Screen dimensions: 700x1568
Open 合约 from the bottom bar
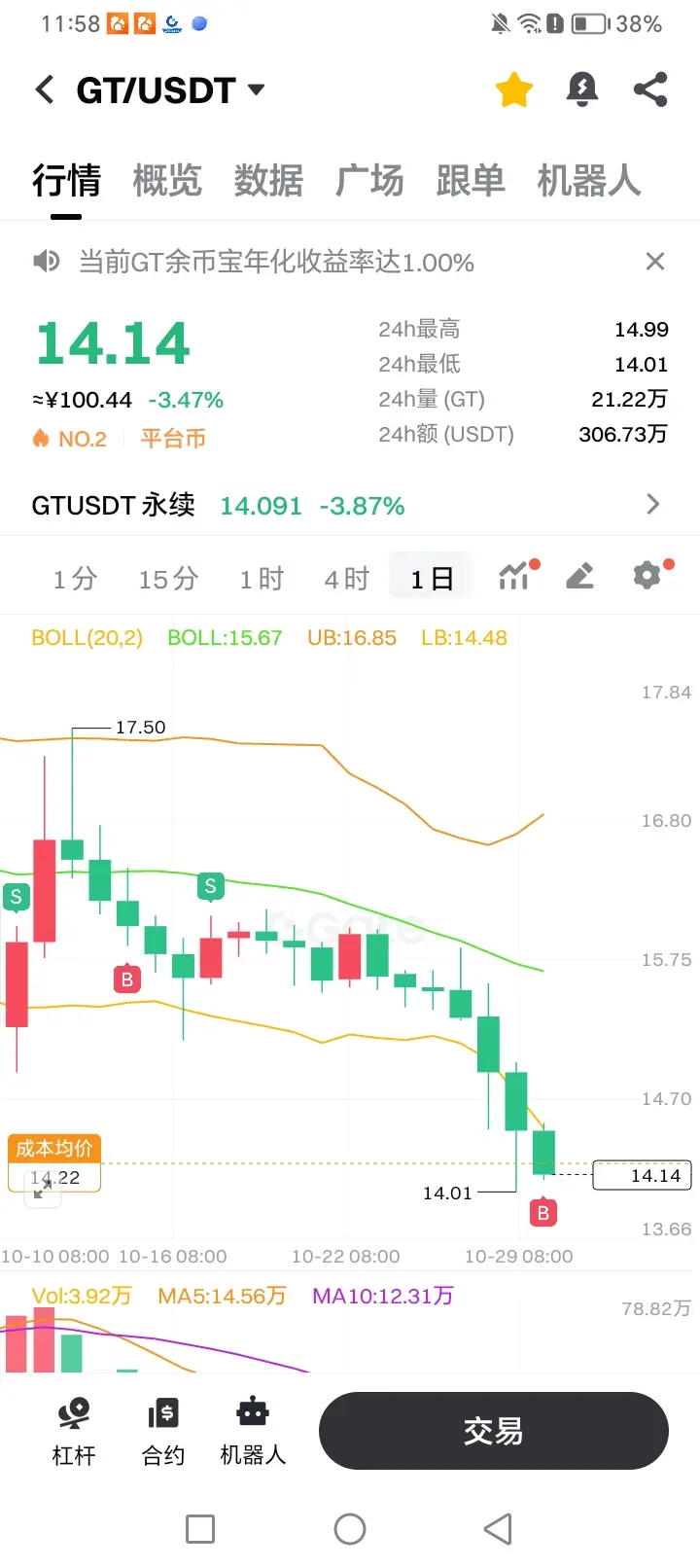pyautogui.click(x=162, y=1431)
